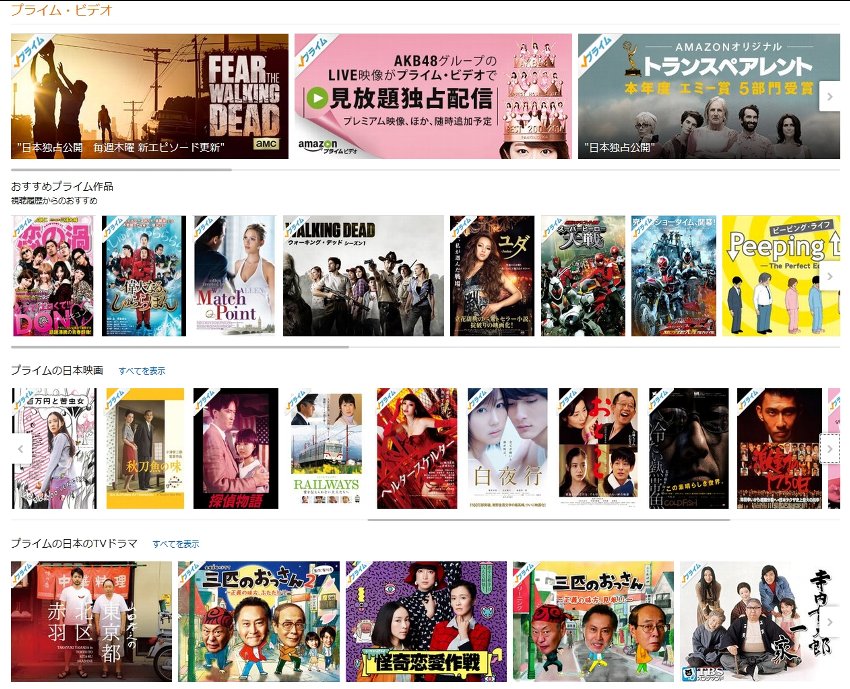Show all プライムの日本映画
Viewport: 850px width, 689px height.
coord(142,371)
